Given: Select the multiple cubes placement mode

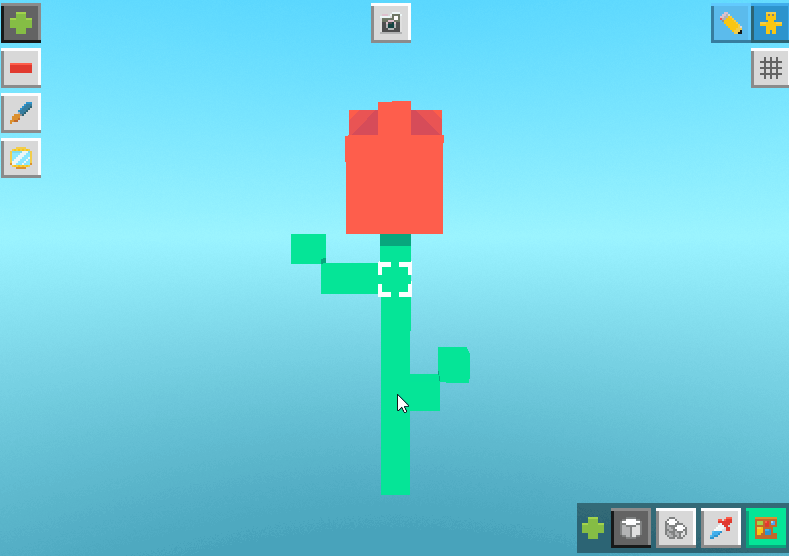Looking at the screenshot, I should point(676,528).
